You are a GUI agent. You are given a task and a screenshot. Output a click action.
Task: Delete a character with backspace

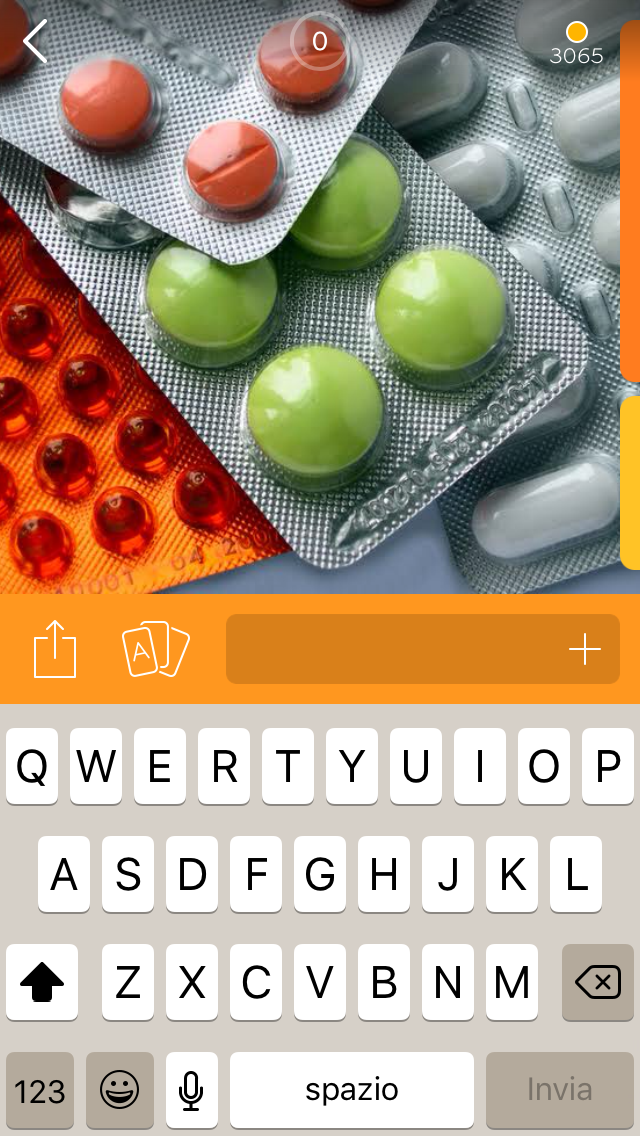pos(598,983)
